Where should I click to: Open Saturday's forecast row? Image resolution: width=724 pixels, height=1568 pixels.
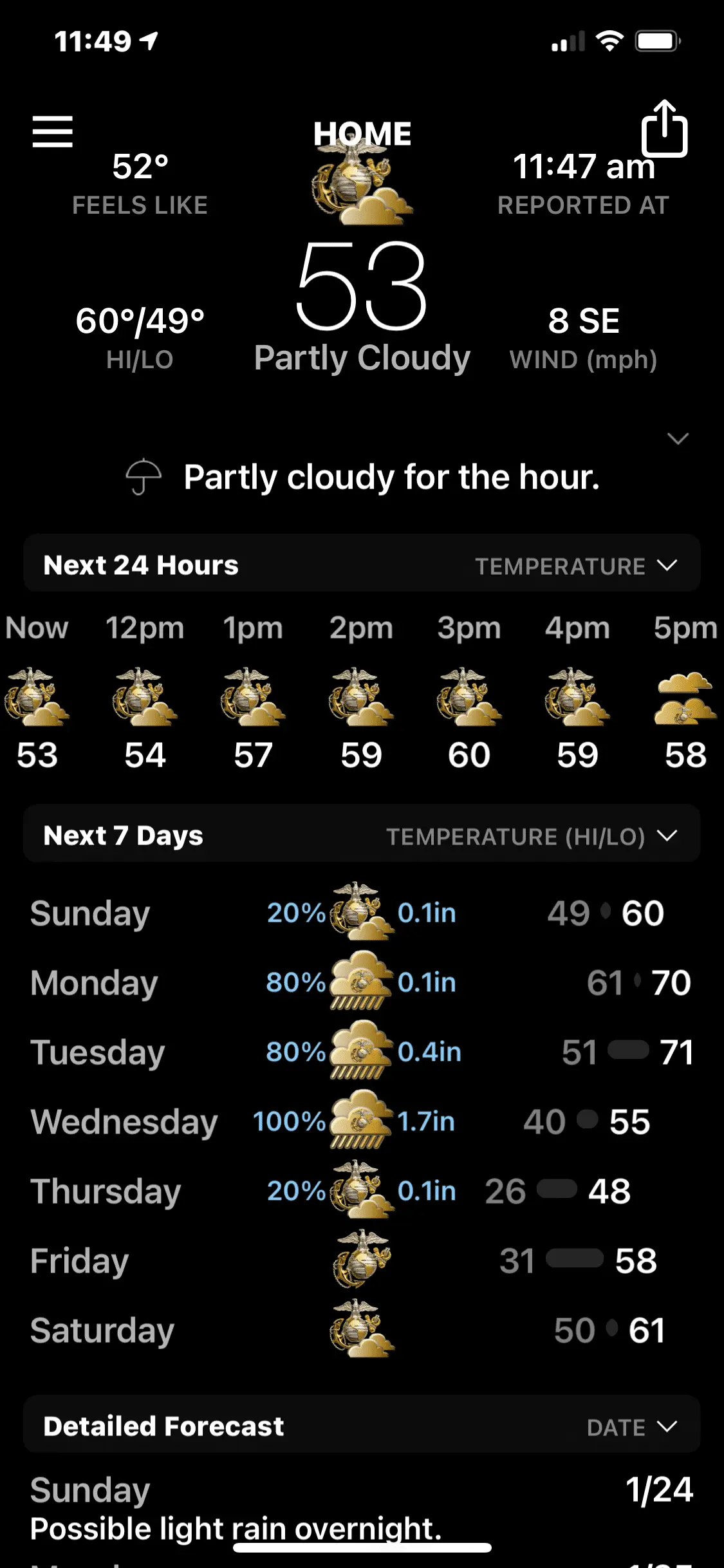(x=360, y=1330)
